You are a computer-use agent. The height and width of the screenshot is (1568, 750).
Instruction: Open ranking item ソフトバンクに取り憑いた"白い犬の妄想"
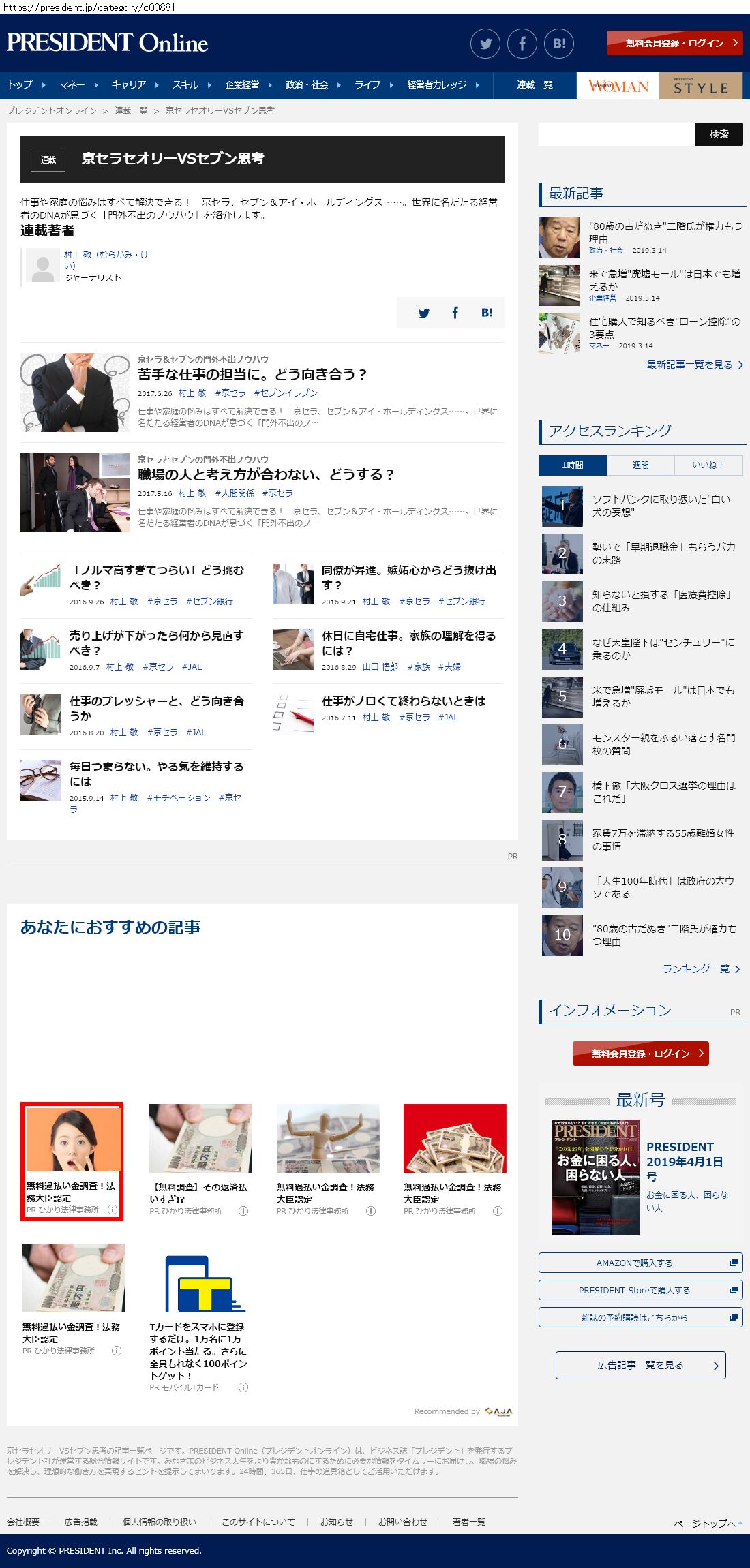click(661, 506)
